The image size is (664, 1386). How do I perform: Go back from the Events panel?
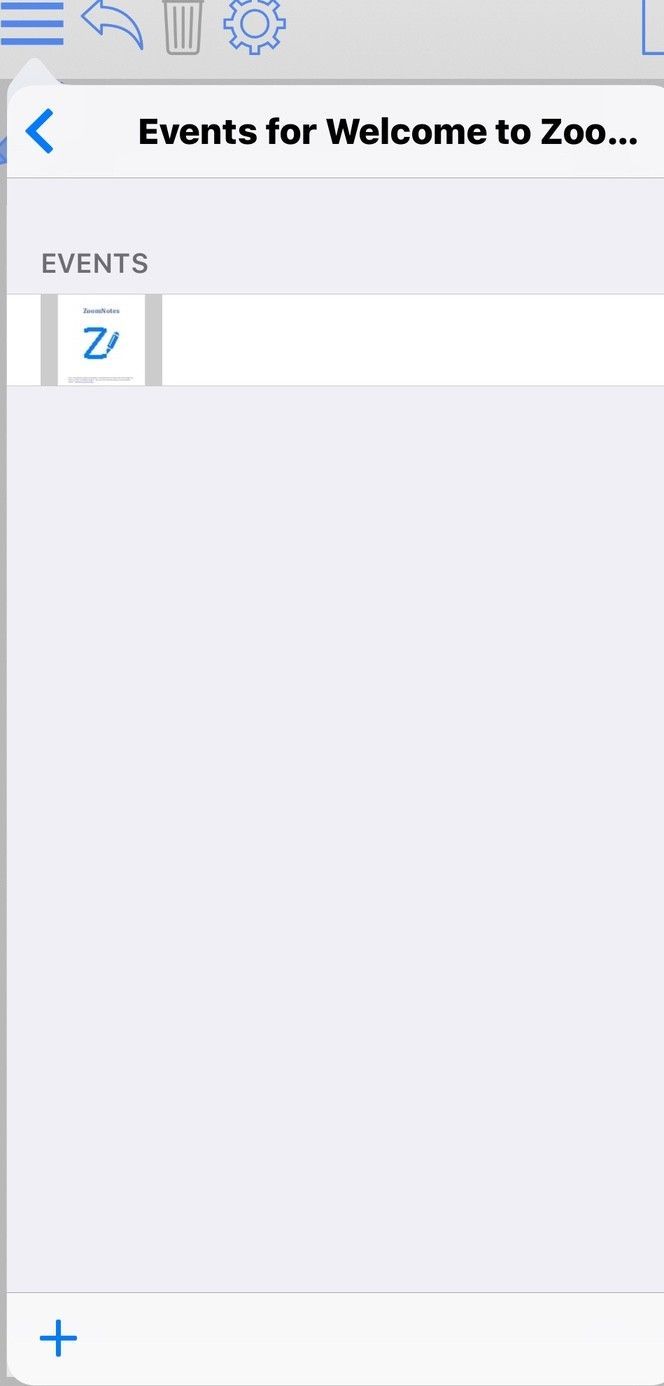tap(40, 131)
